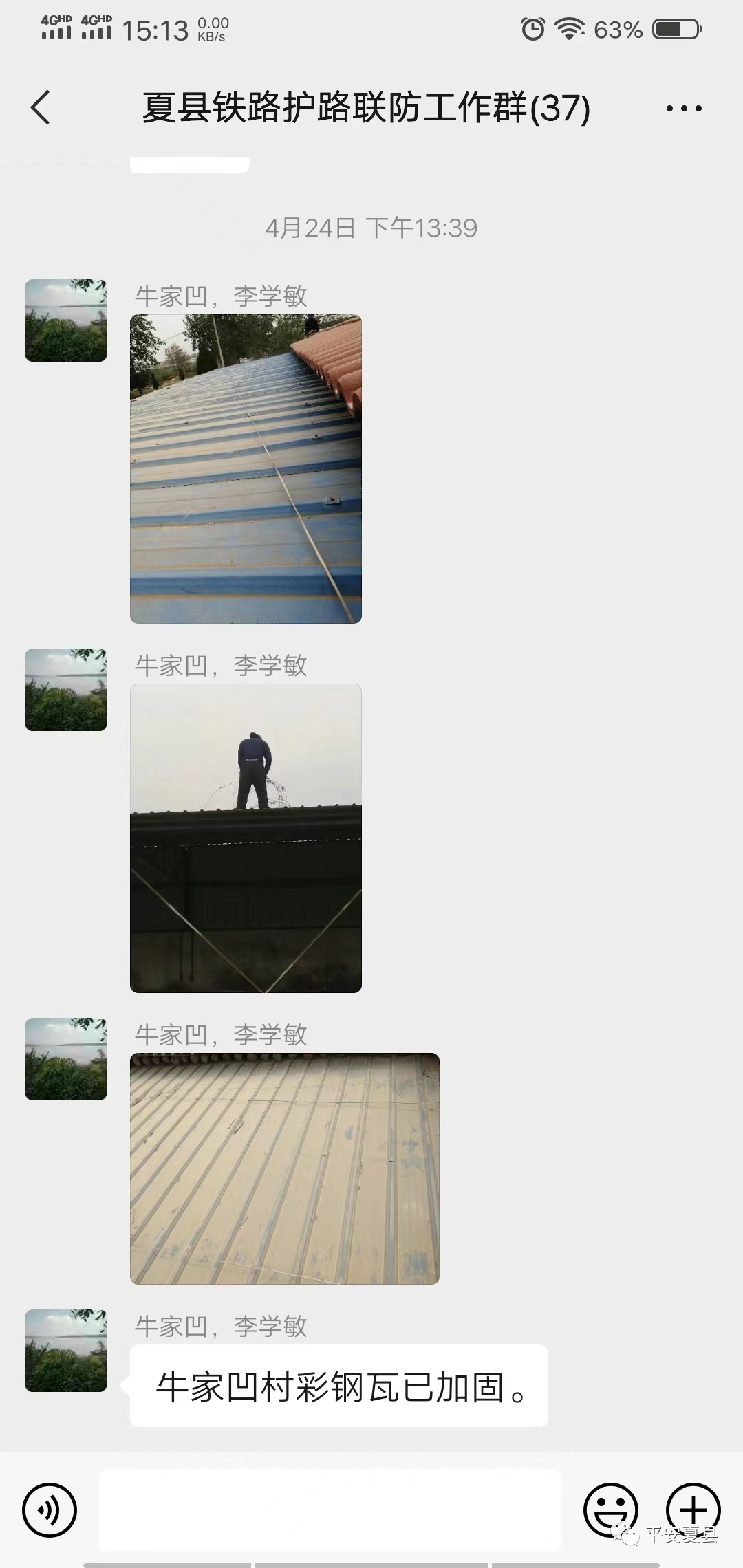Open the group chat info menu
This screenshot has width=743, height=1568.
click(x=684, y=108)
